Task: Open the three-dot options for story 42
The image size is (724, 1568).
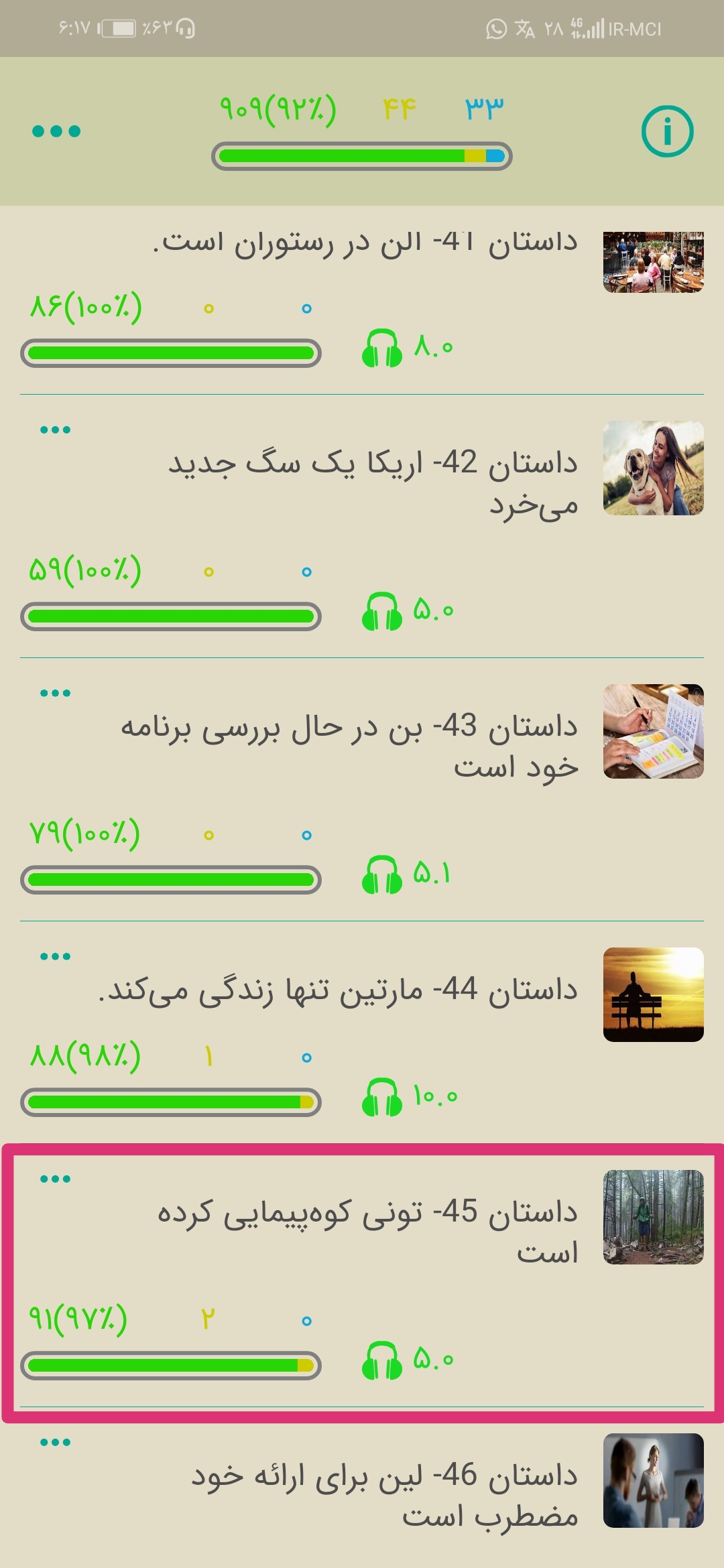Action: tap(55, 430)
